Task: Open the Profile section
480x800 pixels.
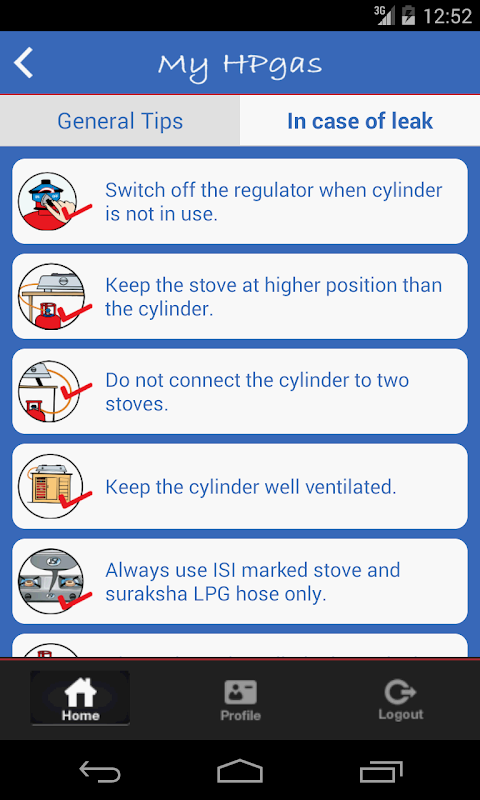Action: coord(240,701)
